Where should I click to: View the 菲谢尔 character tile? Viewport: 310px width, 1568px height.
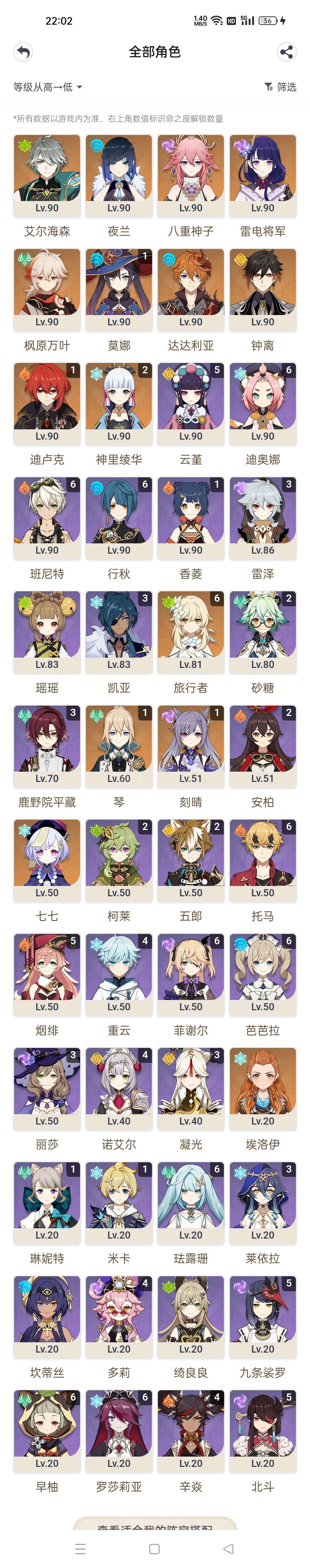pyautogui.click(x=191, y=974)
